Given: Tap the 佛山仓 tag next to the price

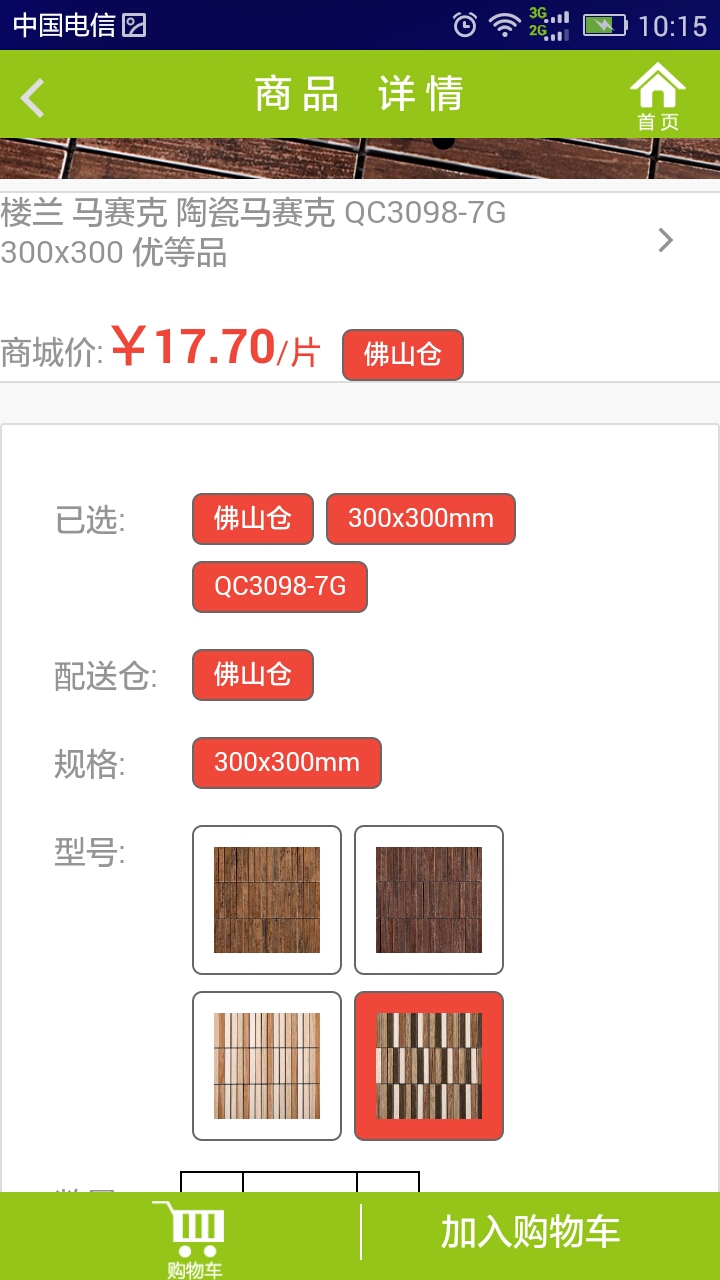Looking at the screenshot, I should tap(402, 355).
